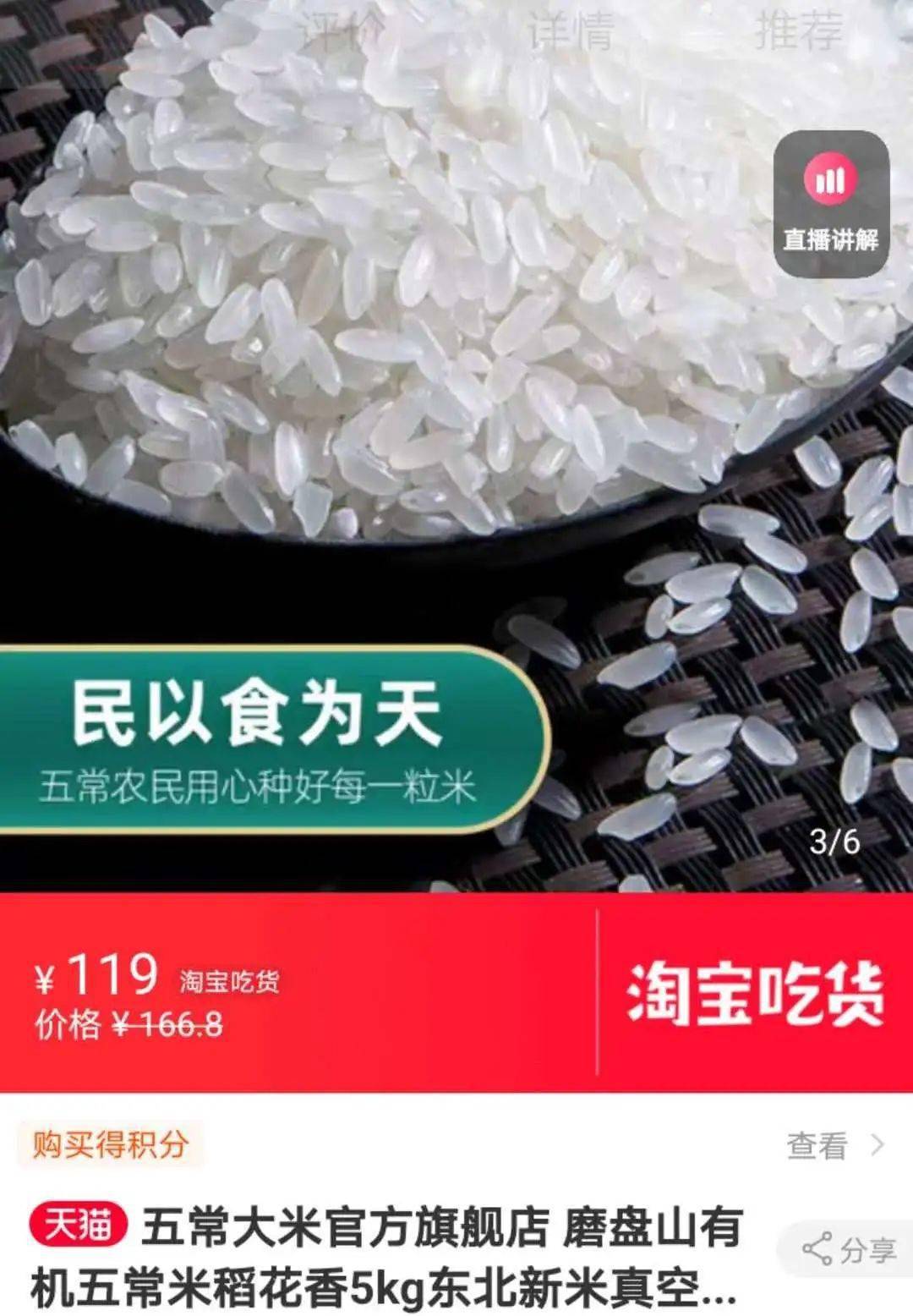
Task: Switch to the 评价 tab
Action: [x=341, y=31]
